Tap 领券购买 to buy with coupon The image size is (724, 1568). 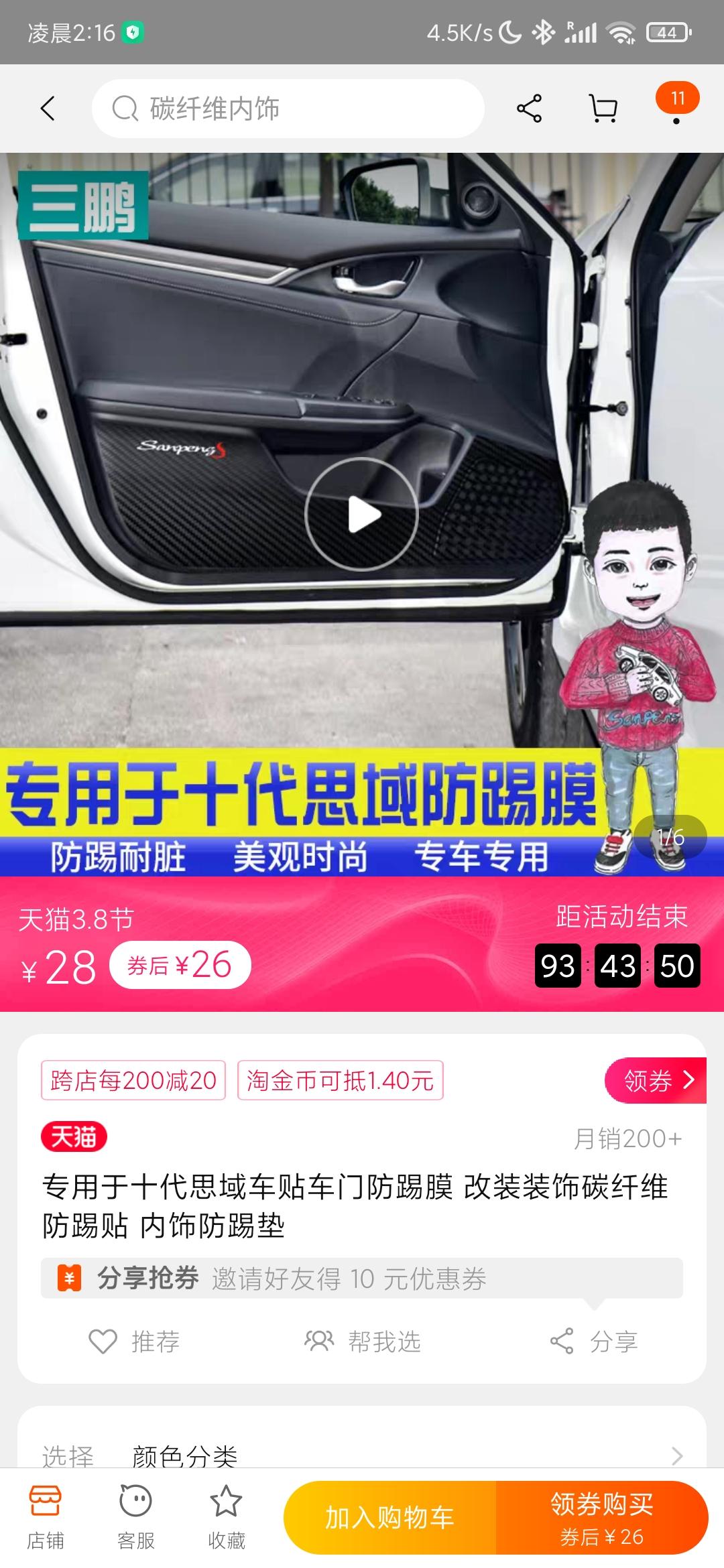601,1517
